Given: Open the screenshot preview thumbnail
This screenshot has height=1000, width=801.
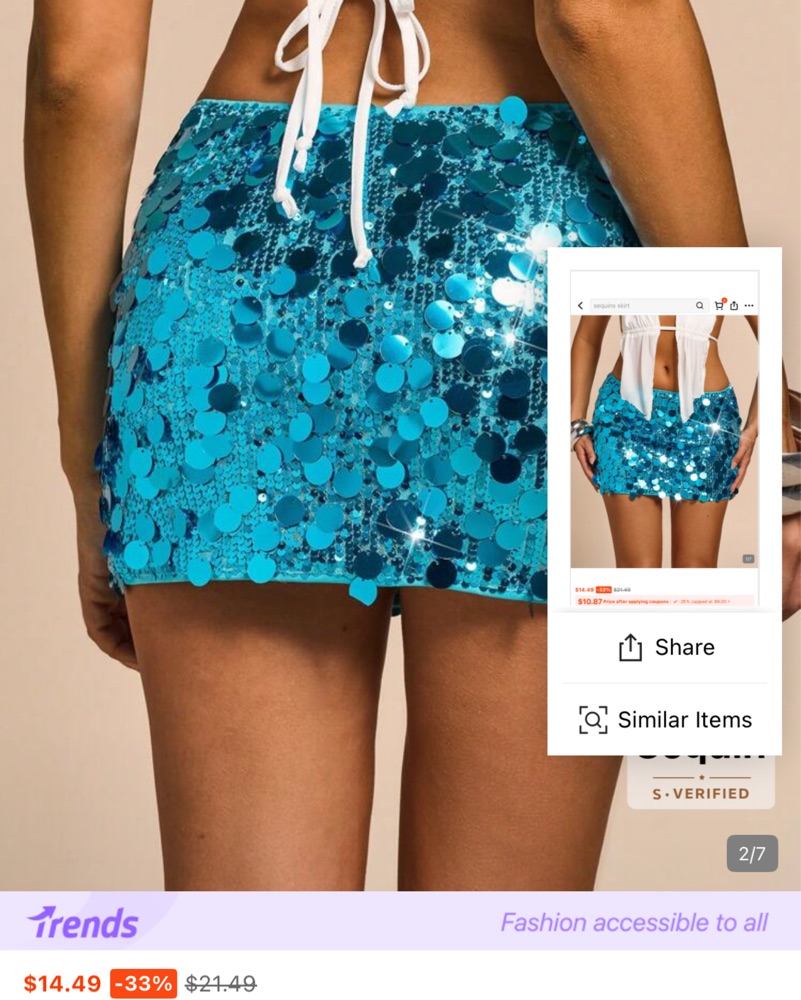Looking at the screenshot, I should point(664,435).
